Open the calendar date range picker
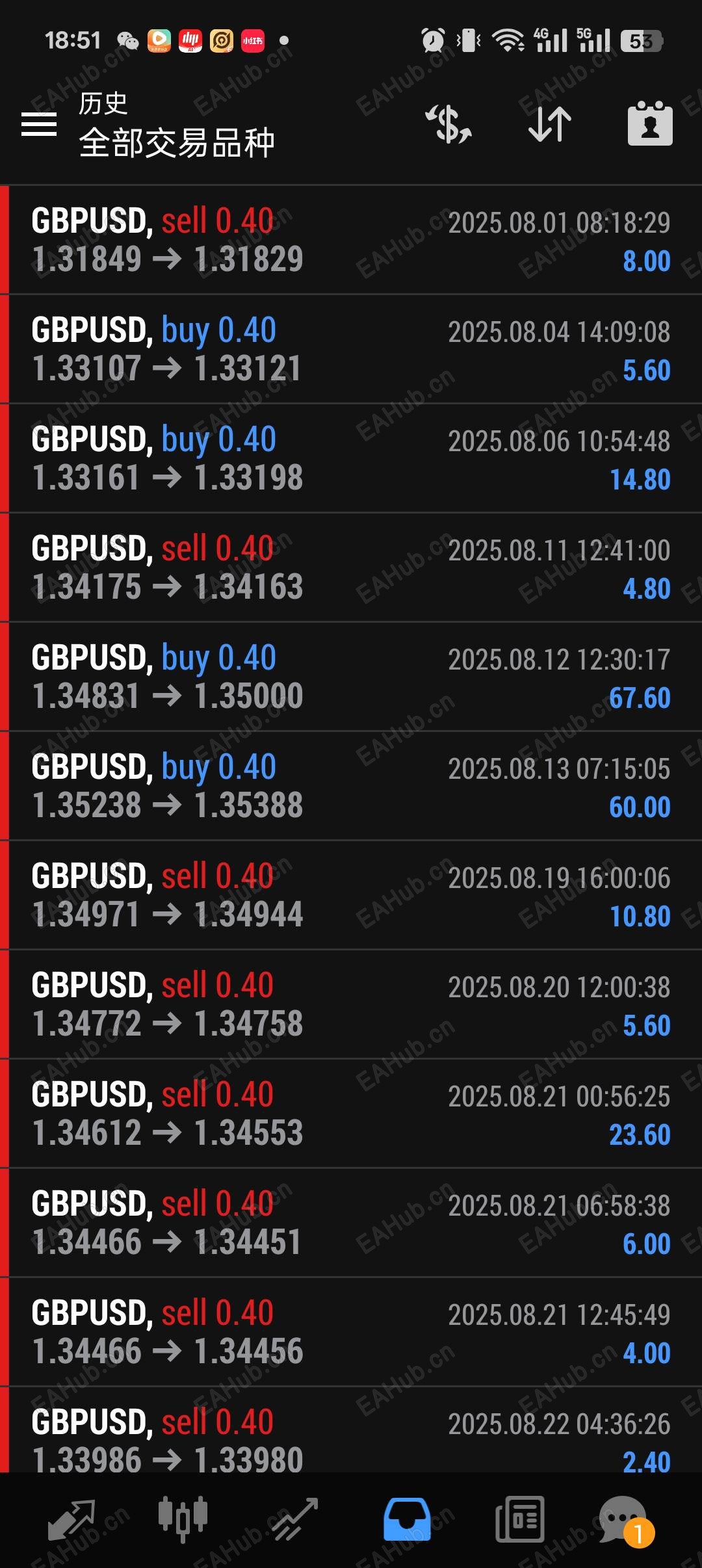Image resolution: width=702 pixels, height=1568 pixels. tap(649, 124)
